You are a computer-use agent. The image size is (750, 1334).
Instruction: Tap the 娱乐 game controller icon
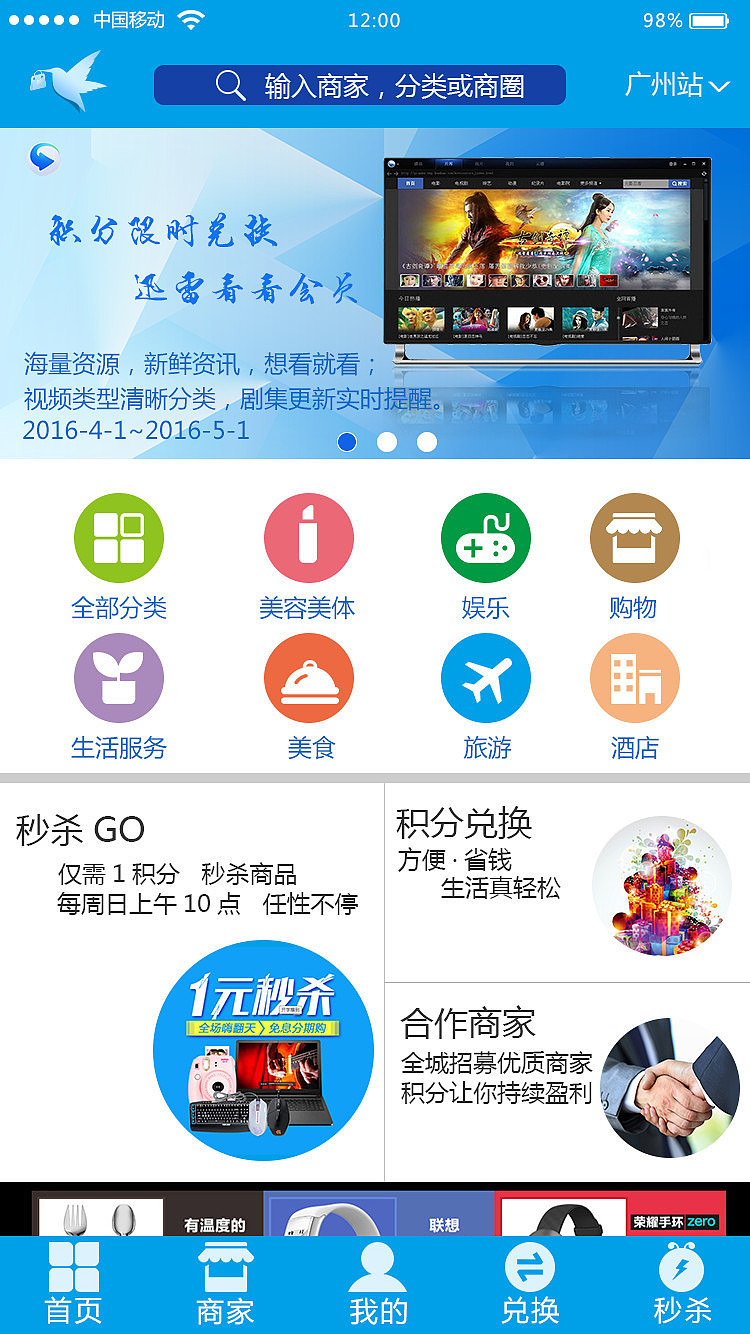(486, 536)
